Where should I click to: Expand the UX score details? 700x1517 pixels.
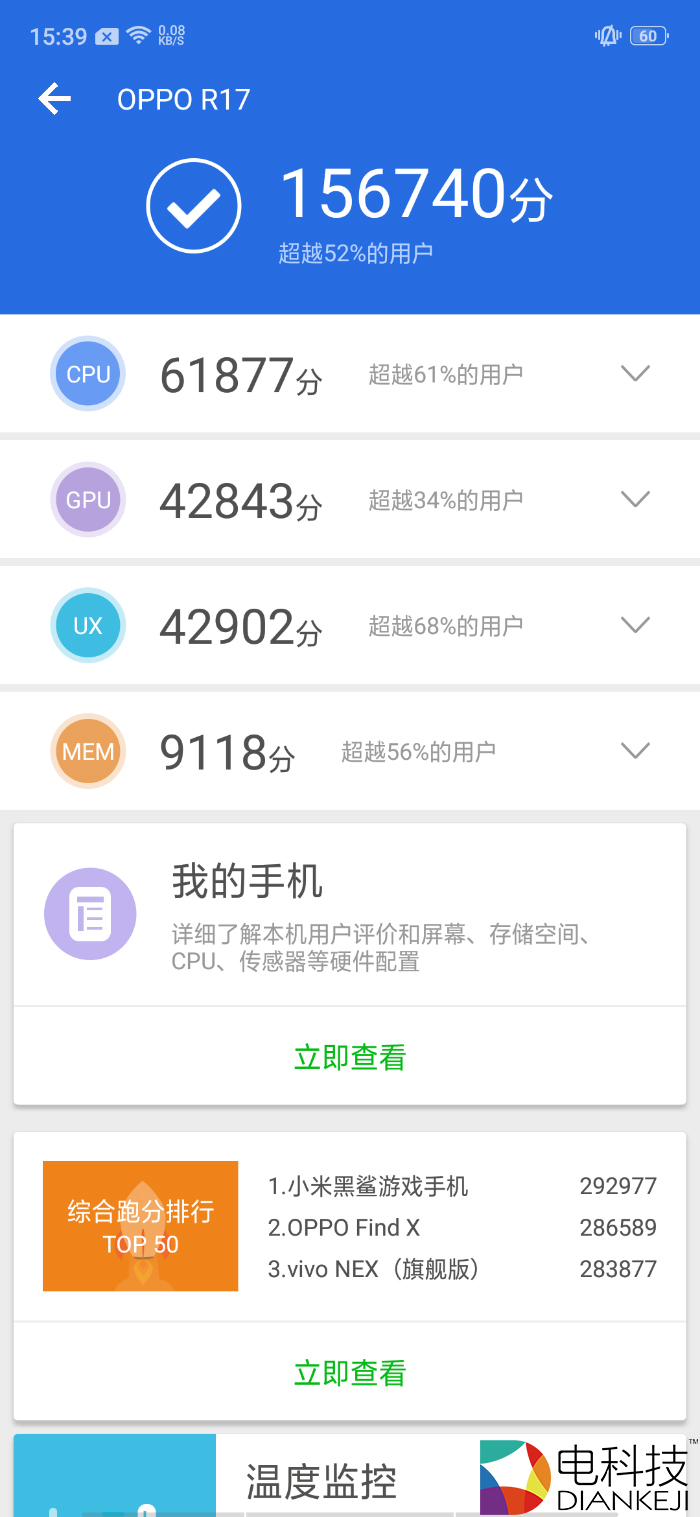pos(635,625)
